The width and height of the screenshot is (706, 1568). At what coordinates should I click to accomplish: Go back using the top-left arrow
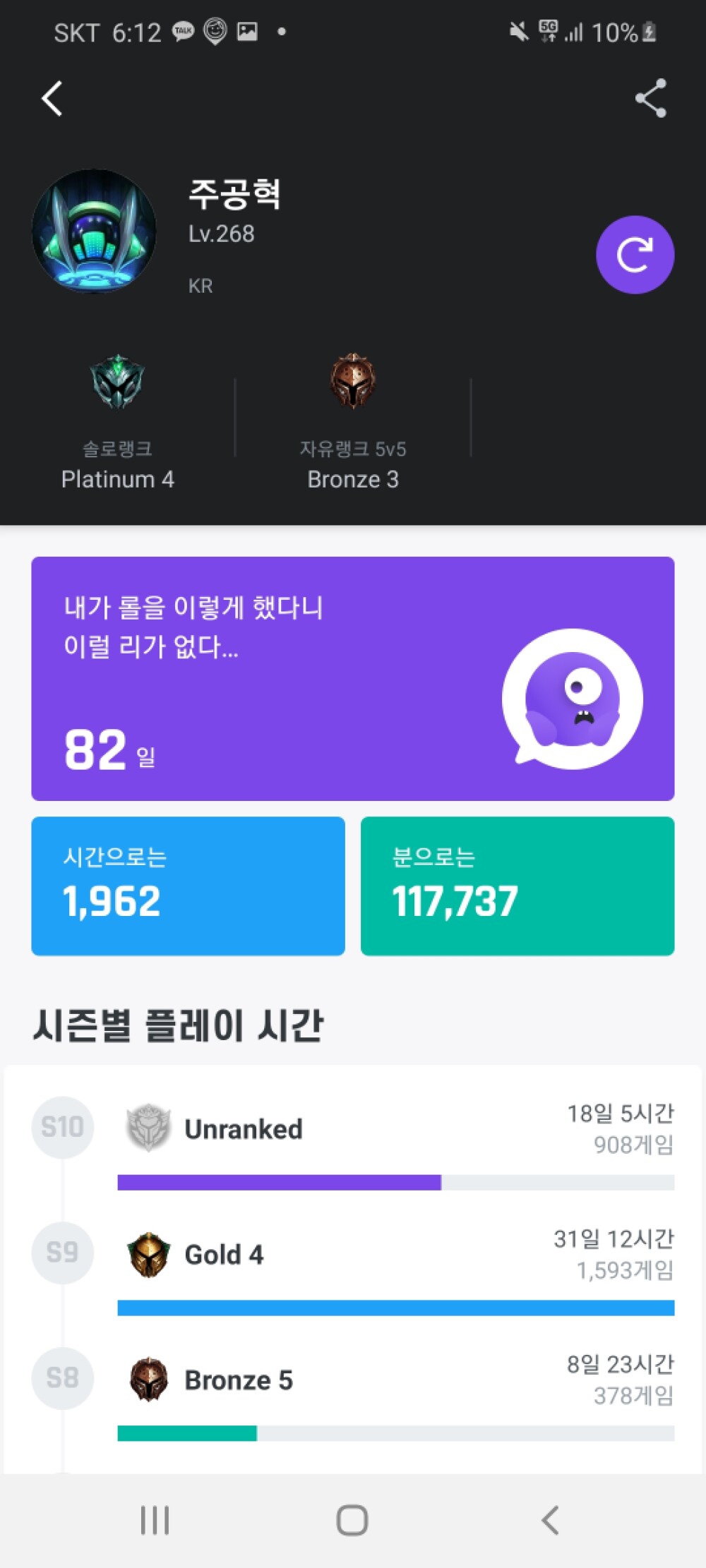coord(52,98)
